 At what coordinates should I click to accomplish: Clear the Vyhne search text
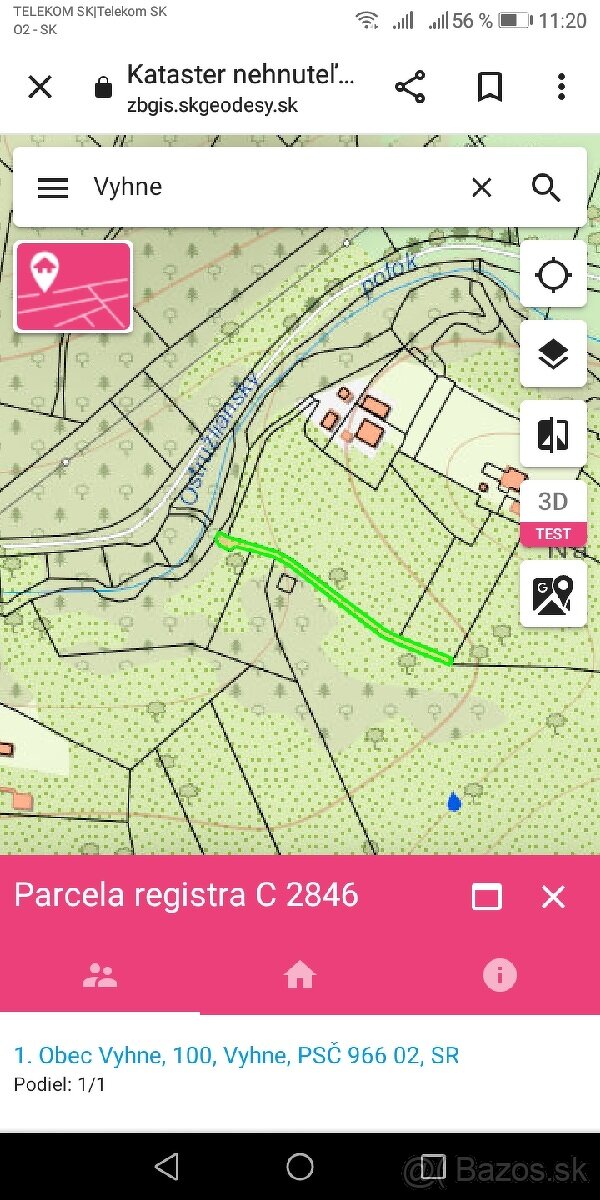click(482, 187)
